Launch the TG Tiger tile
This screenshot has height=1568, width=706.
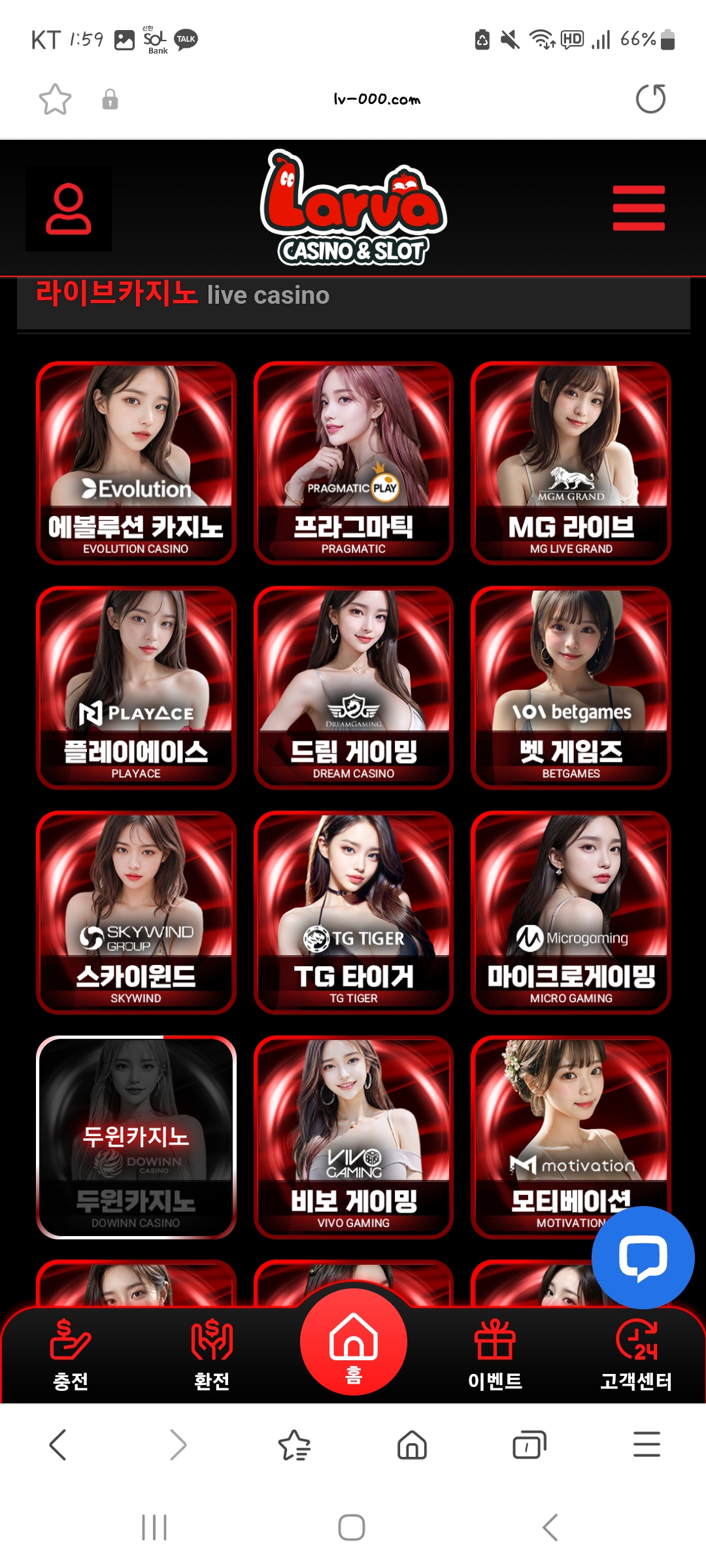(353, 911)
